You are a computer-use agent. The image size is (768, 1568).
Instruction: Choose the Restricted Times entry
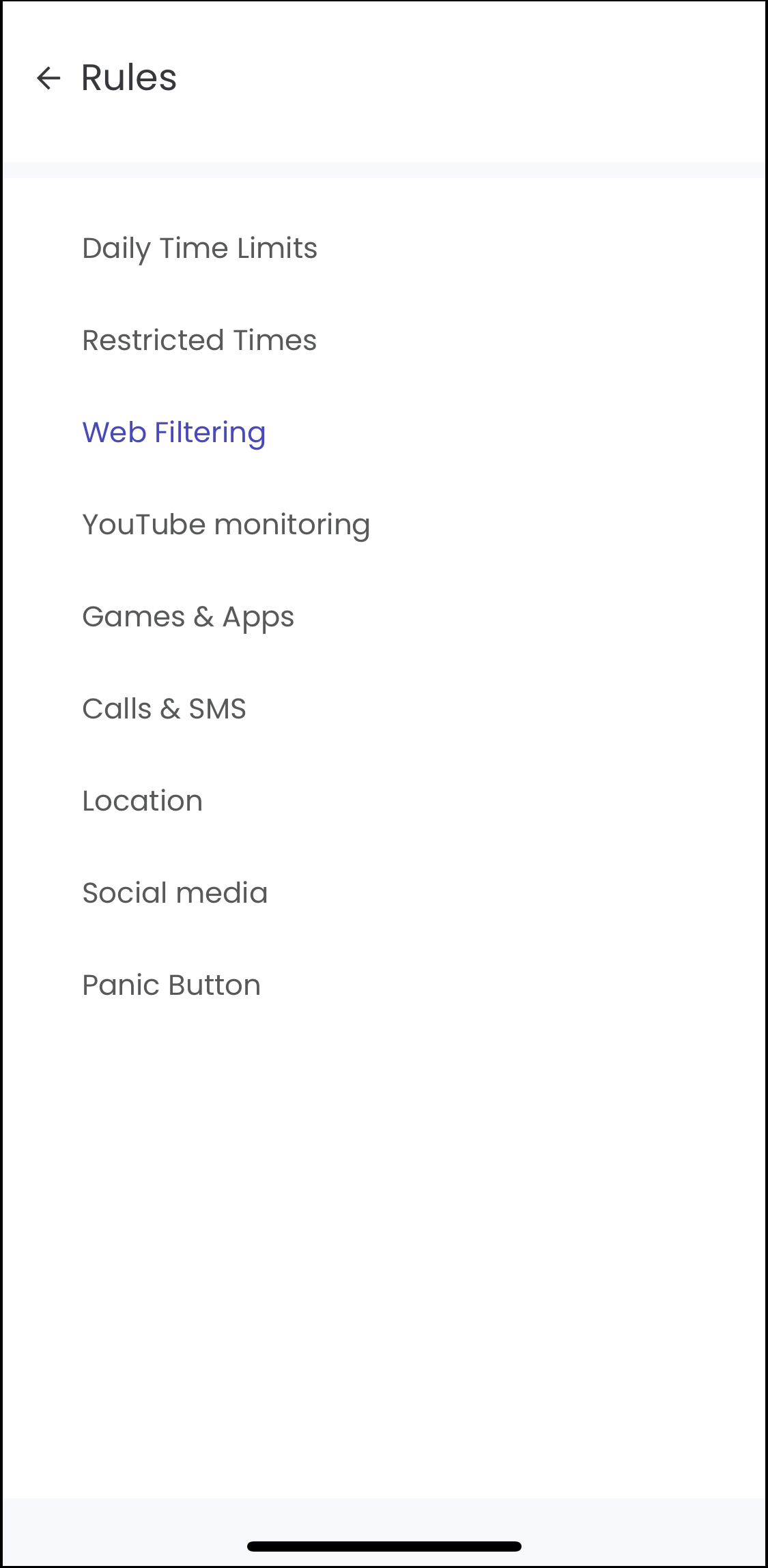pyautogui.click(x=199, y=340)
